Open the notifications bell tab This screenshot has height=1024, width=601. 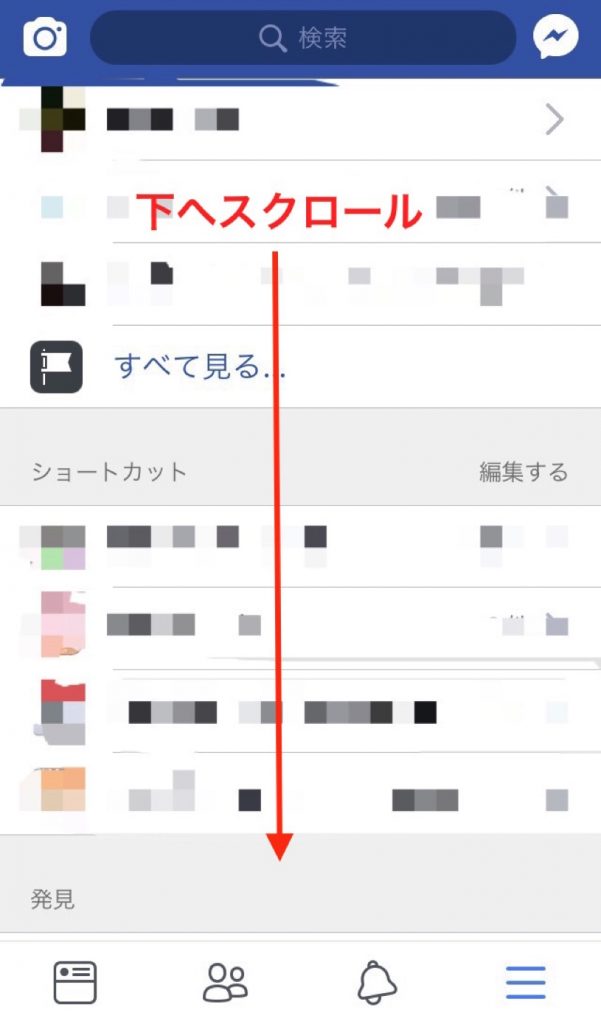376,982
